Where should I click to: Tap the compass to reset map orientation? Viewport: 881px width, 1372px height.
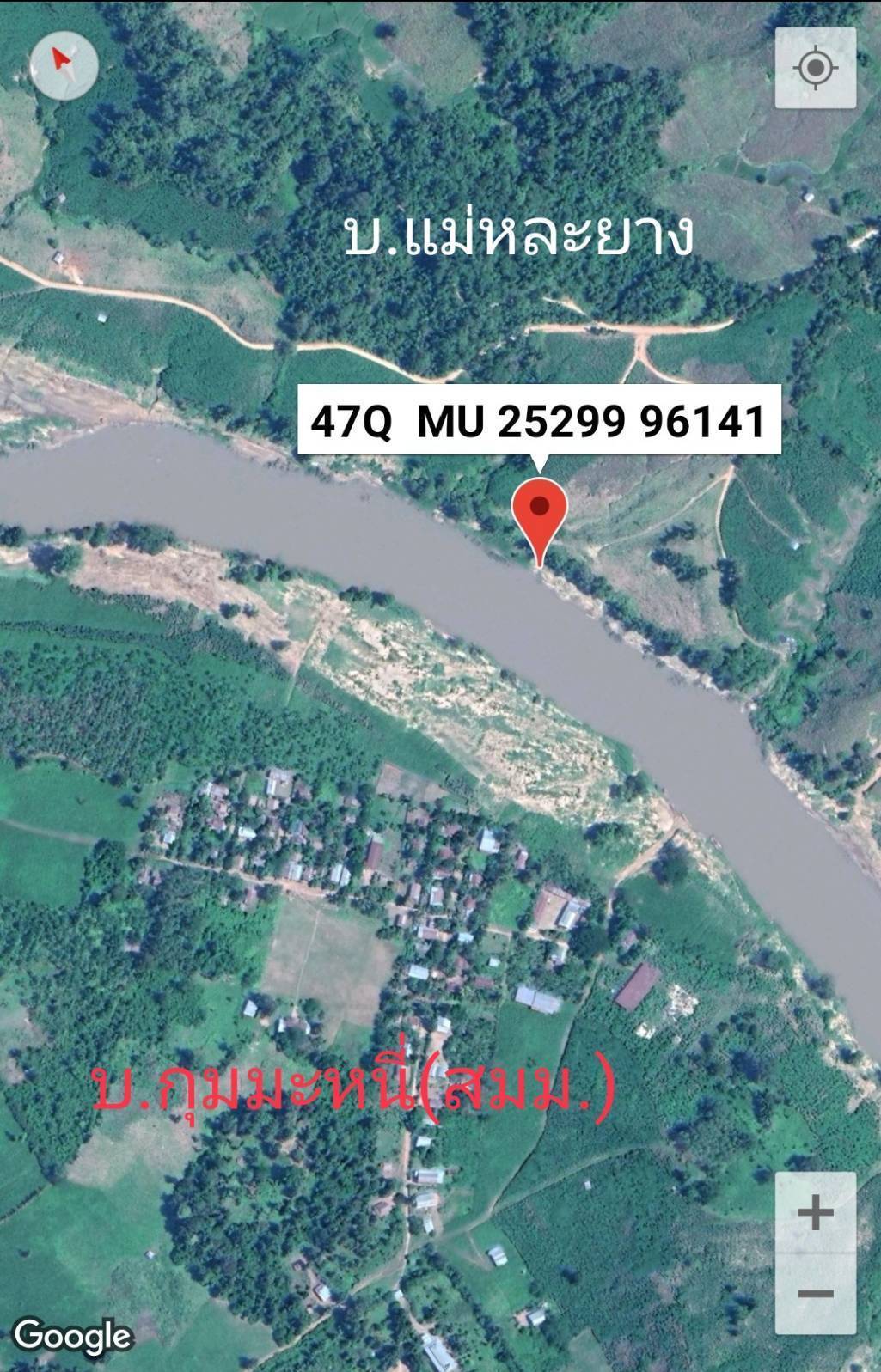64,68
